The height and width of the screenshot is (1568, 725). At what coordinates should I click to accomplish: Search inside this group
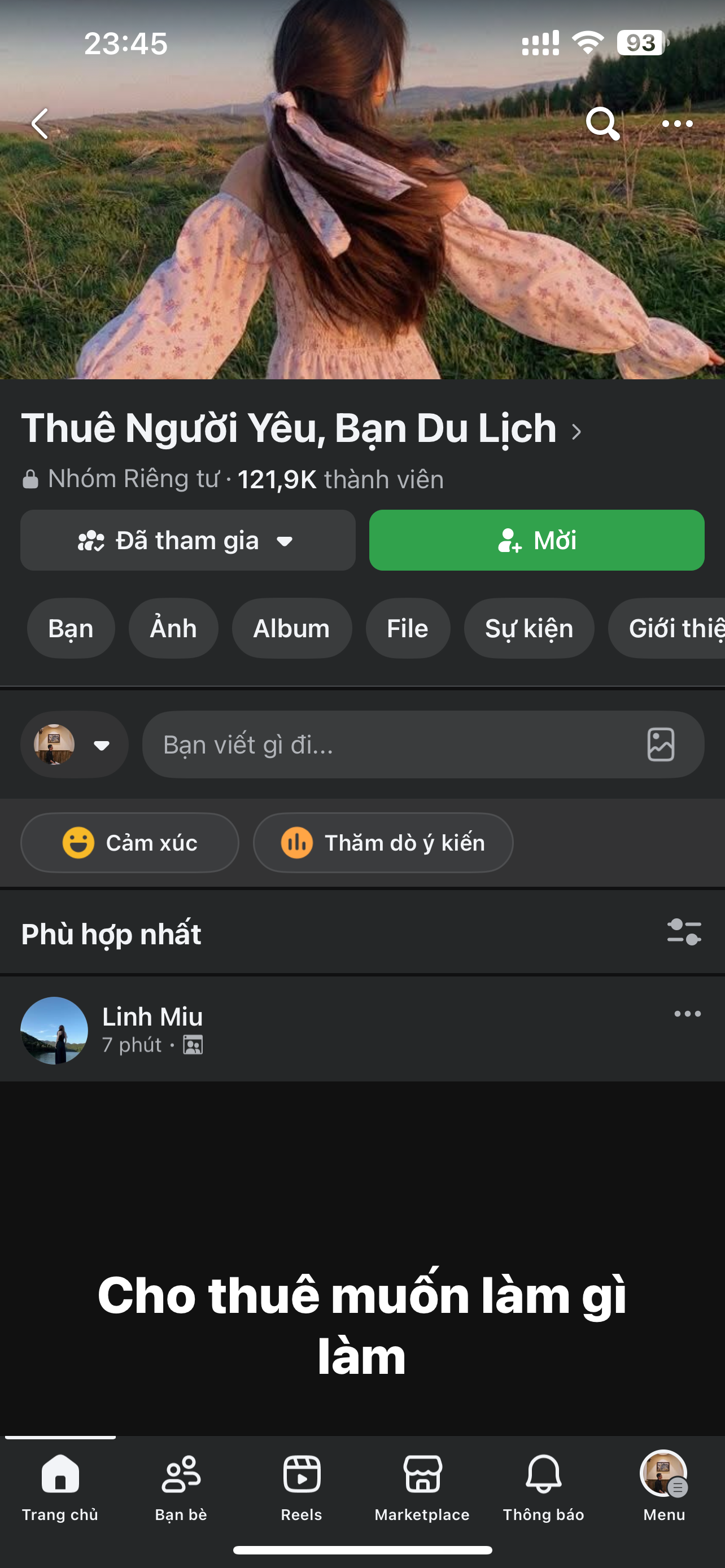[602, 124]
